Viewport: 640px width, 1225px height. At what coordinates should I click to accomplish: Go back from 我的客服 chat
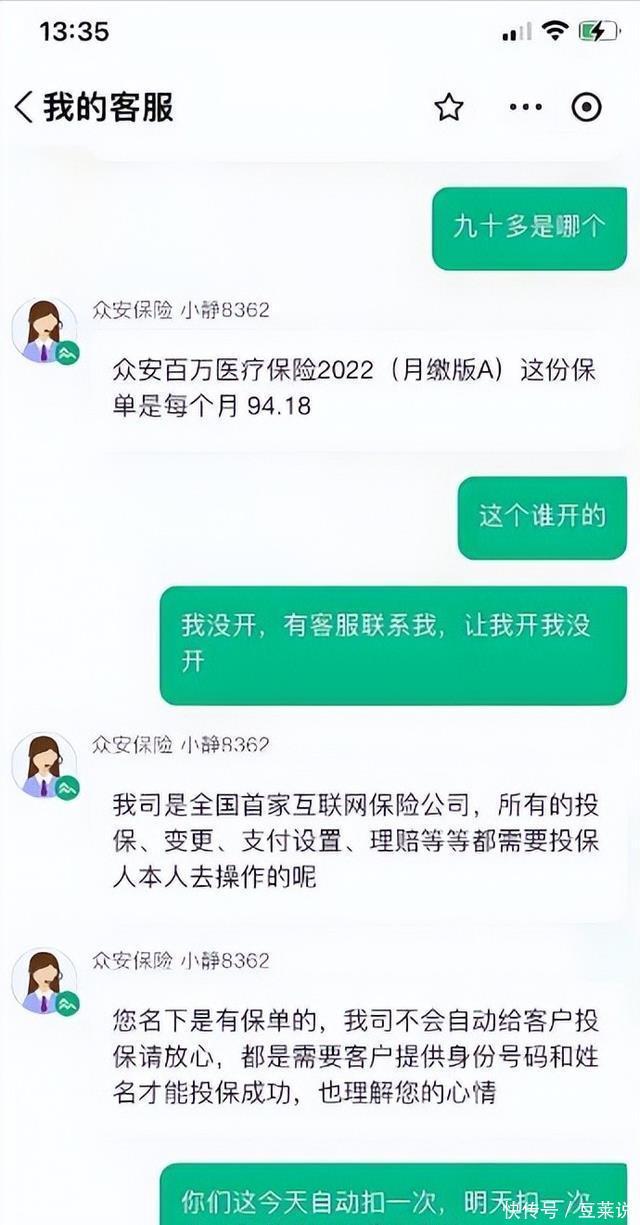[24, 107]
